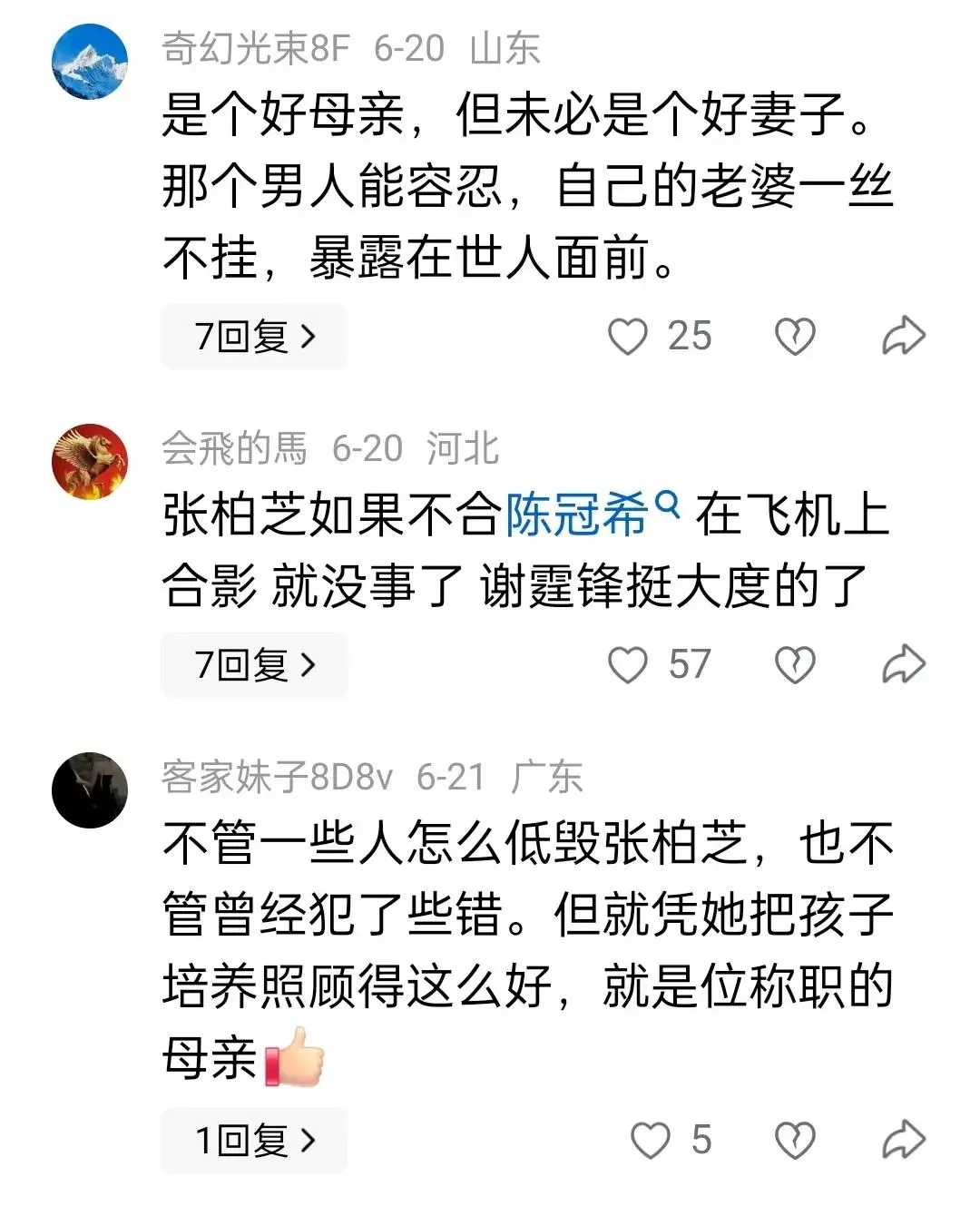Open 客家妹子8D8v's profile avatar
Image resolution: width=980 pixels, height=1206 pixels.
90,789
